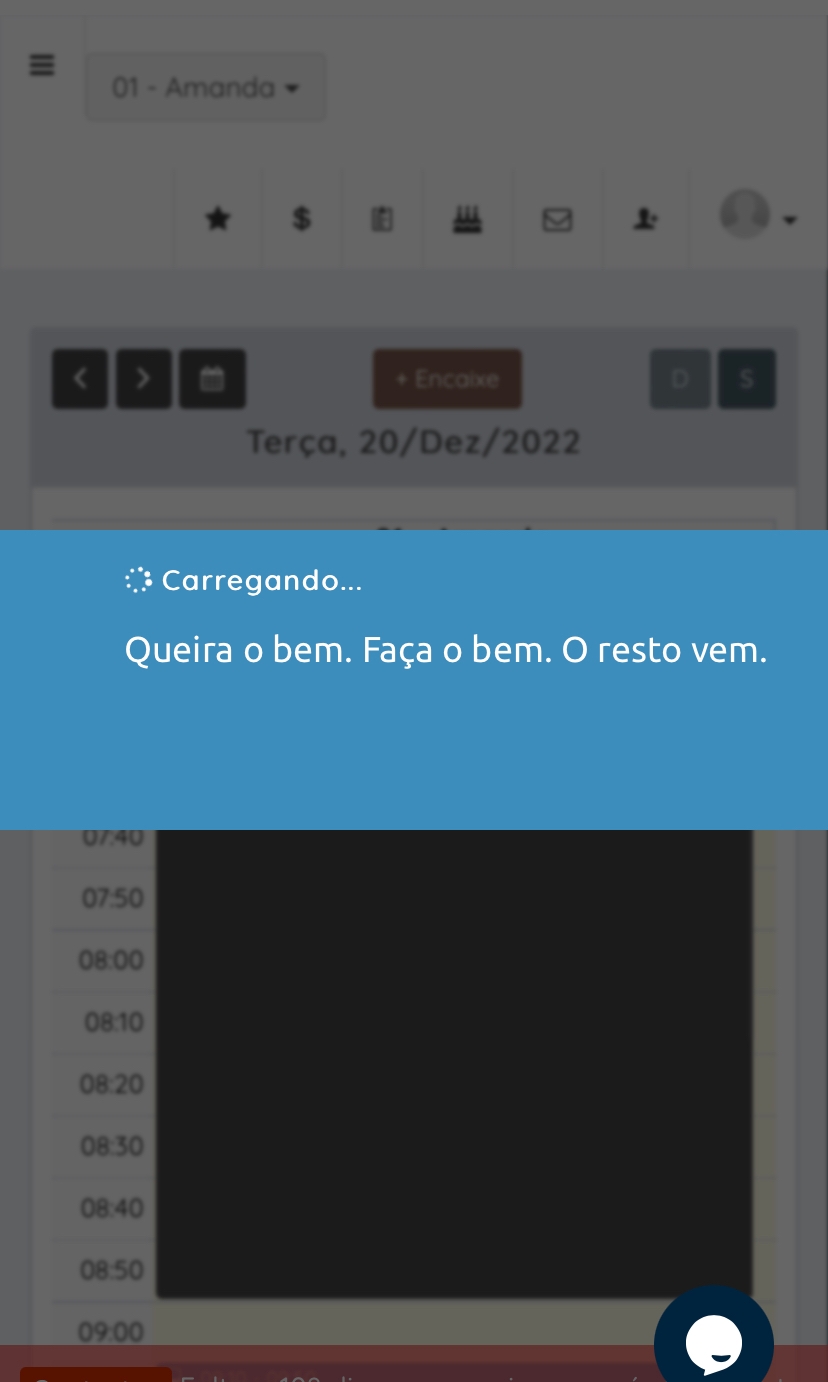828x1382 pixels.
Task: Open the profile avatar menu
Action: (x=758, y=215)
